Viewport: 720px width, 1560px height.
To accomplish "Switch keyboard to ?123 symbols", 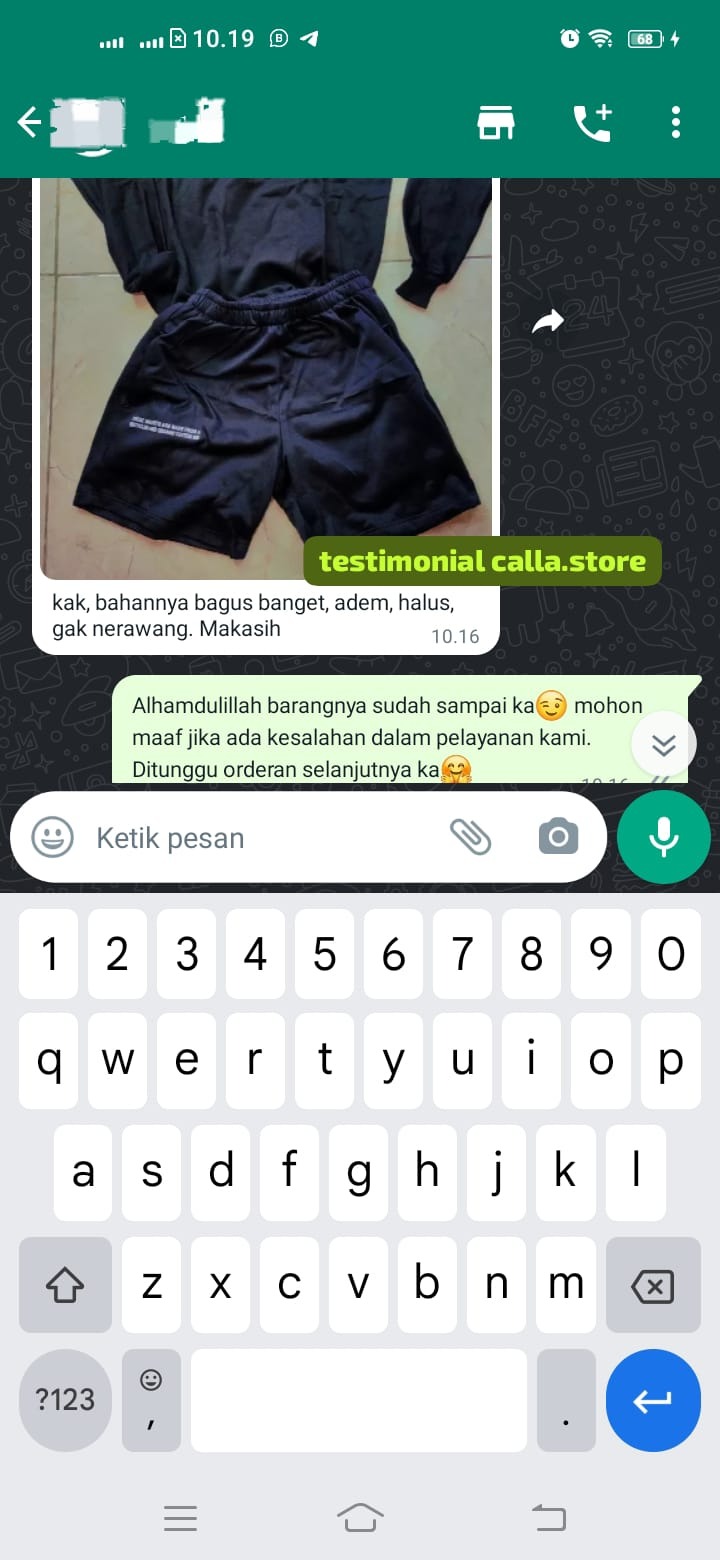I will [65, 1400].
